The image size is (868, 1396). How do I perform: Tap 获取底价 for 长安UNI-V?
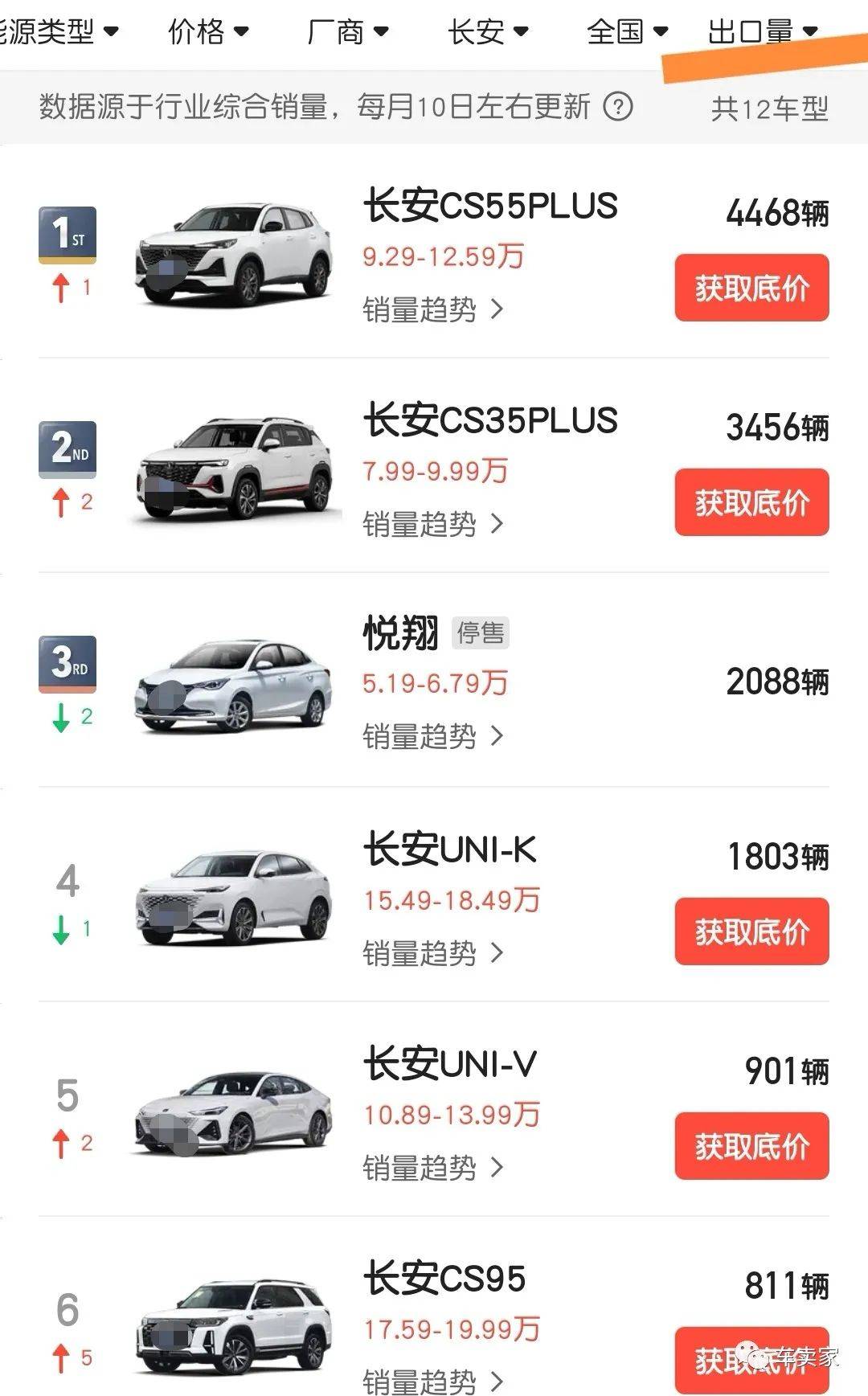point(751,1146)
